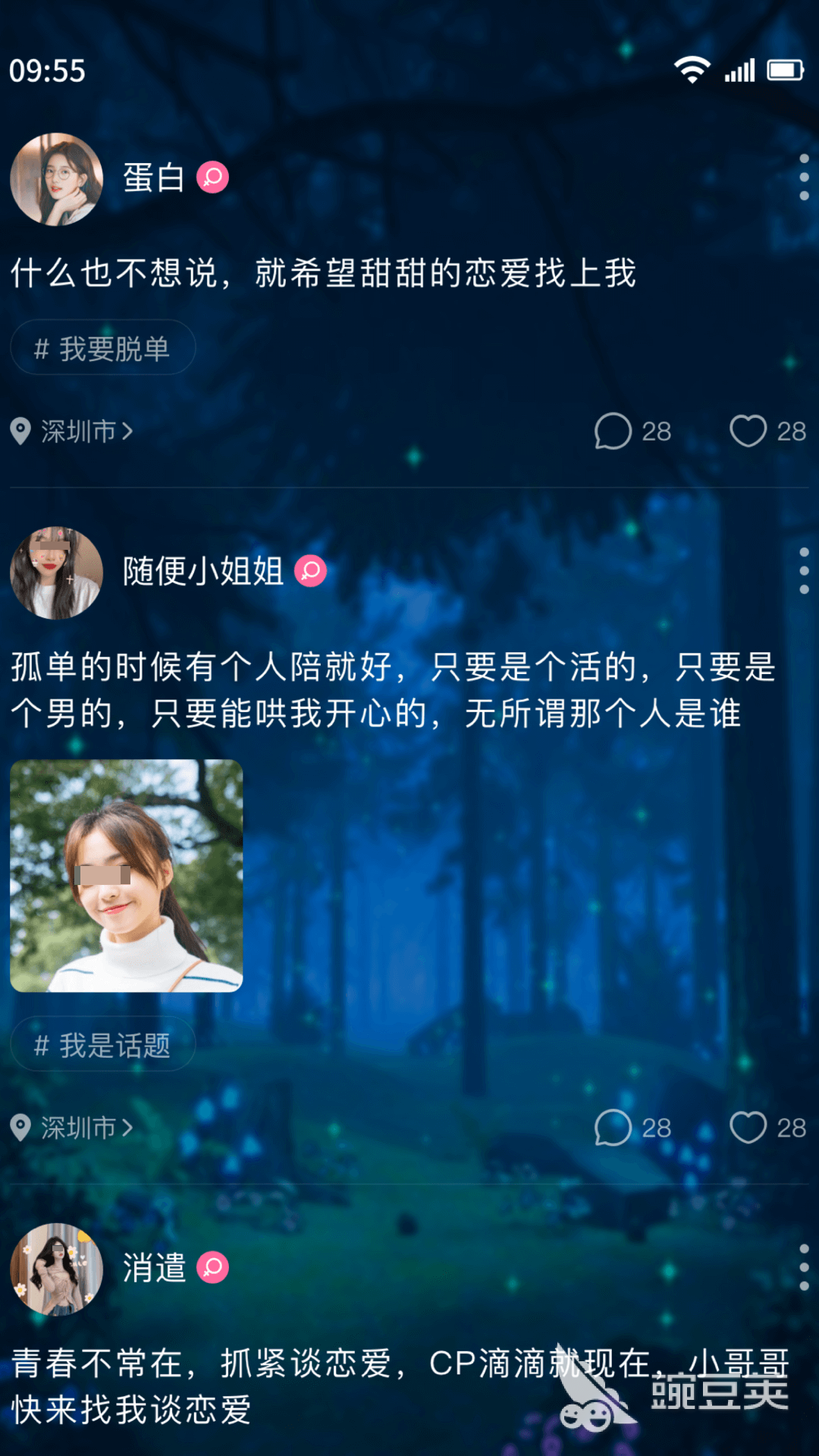Tap the #我要脱单 topic chip
The width and height of the screenshot is (819, 1456).
[103, 348]
